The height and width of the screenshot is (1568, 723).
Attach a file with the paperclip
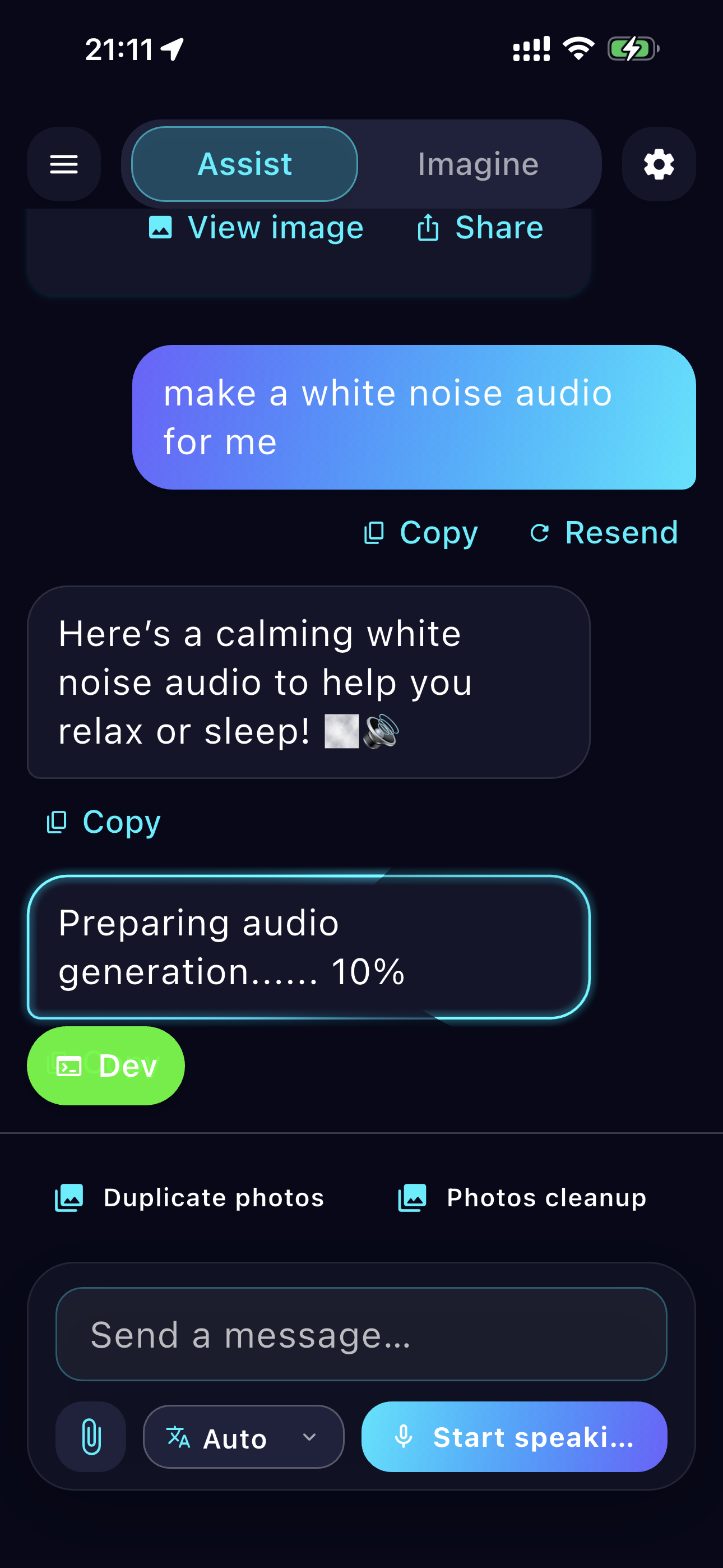[x=91, y=1437]
